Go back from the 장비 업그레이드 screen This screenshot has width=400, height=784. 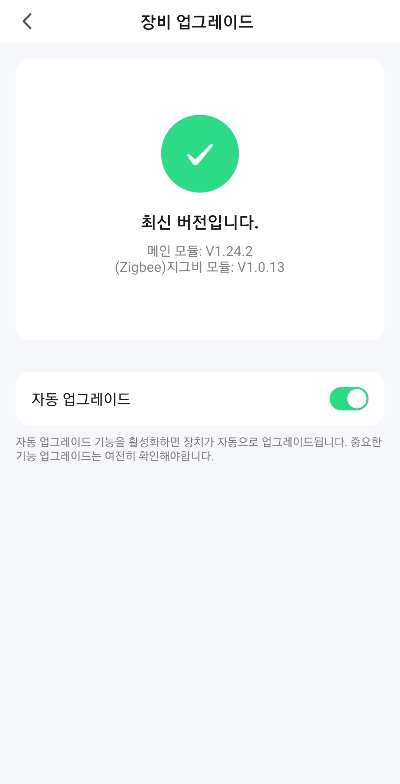(27, 22)
